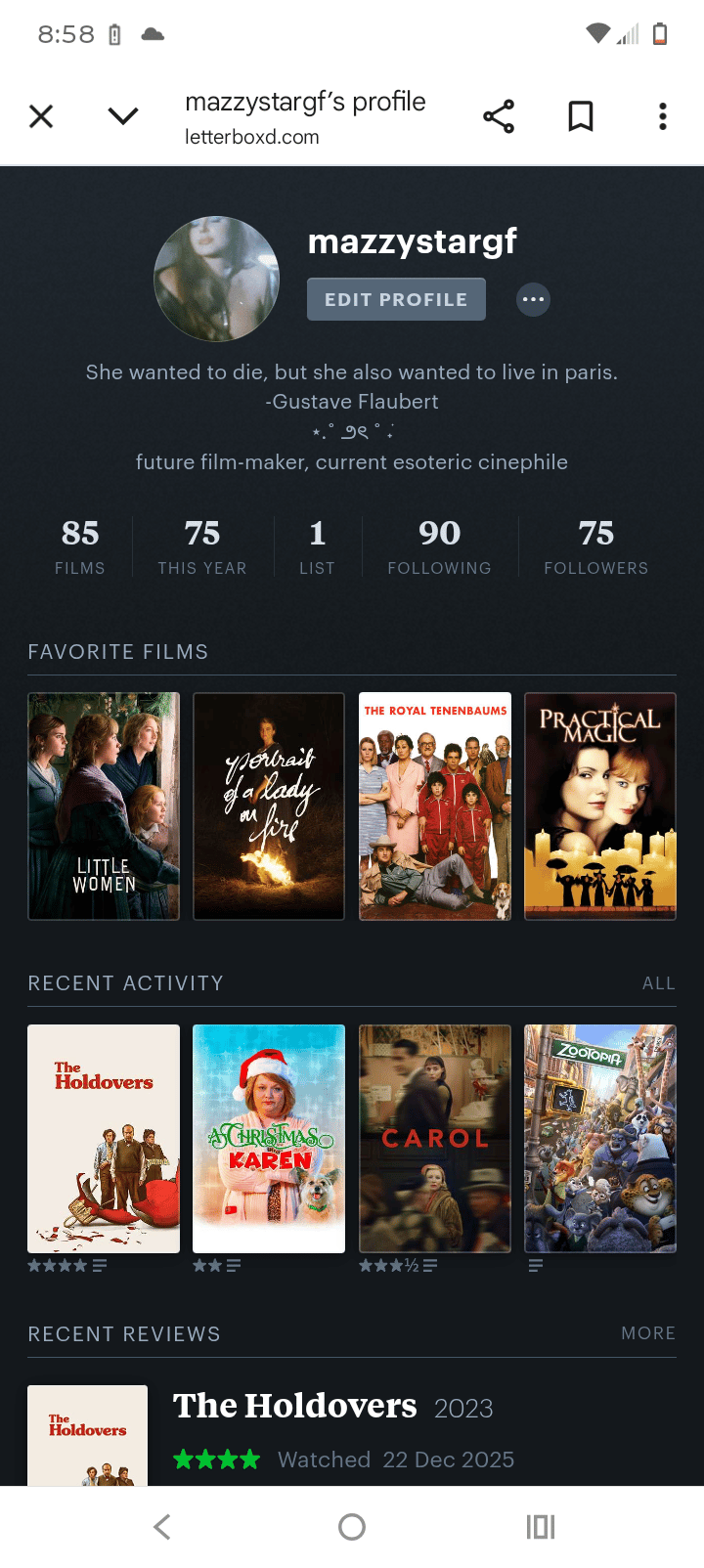
Task: View the 85 films count
Action: (80, 546)
